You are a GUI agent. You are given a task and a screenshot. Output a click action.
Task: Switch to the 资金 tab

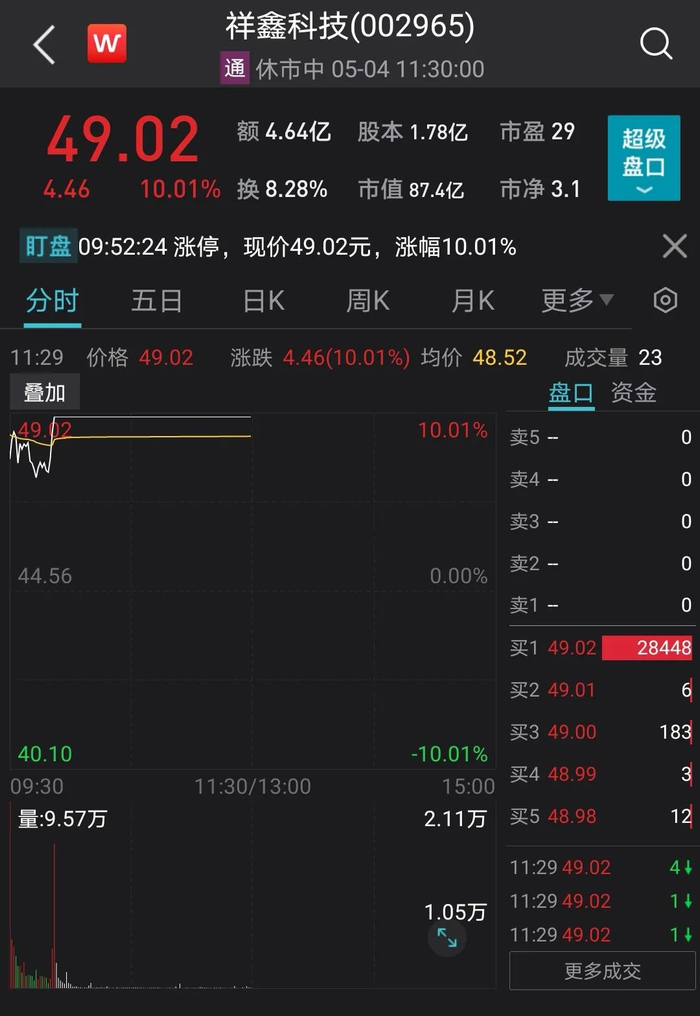634,393
